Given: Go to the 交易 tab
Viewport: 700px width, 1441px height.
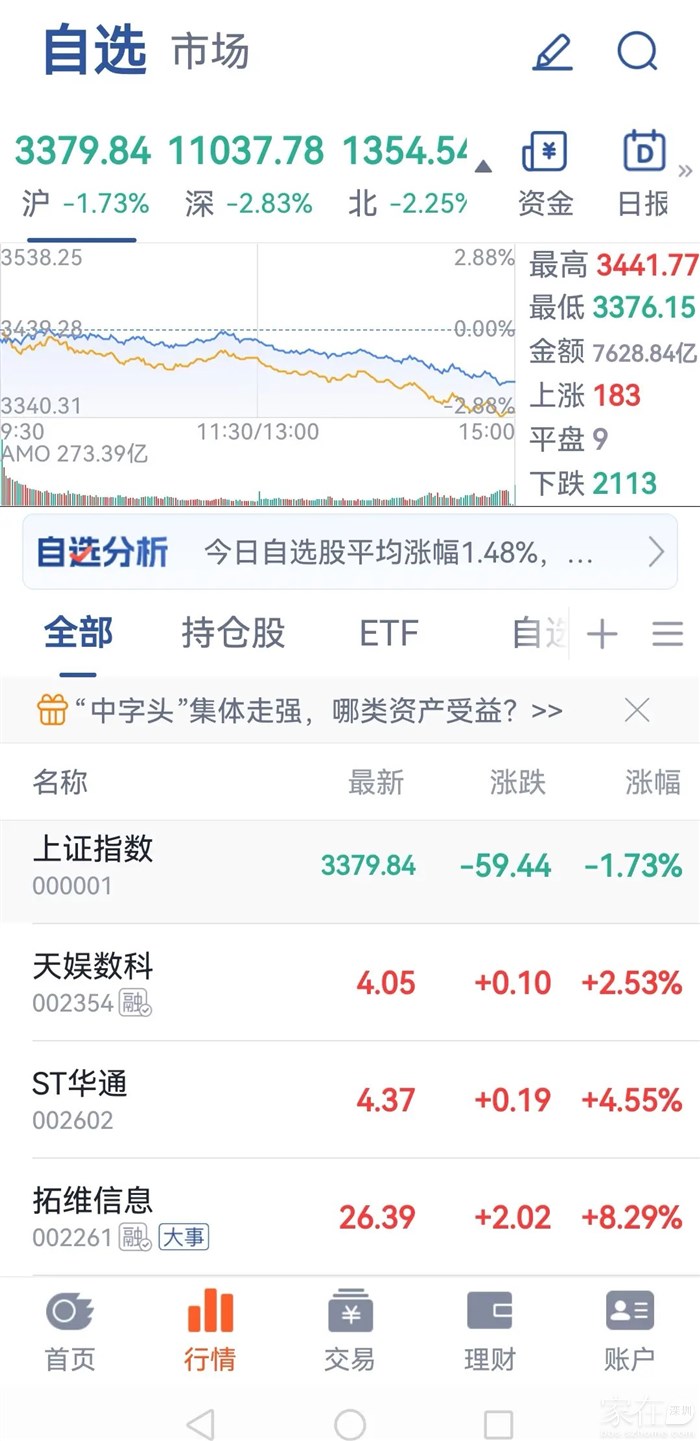Looking at the screenshot, I should [349, 1328].
